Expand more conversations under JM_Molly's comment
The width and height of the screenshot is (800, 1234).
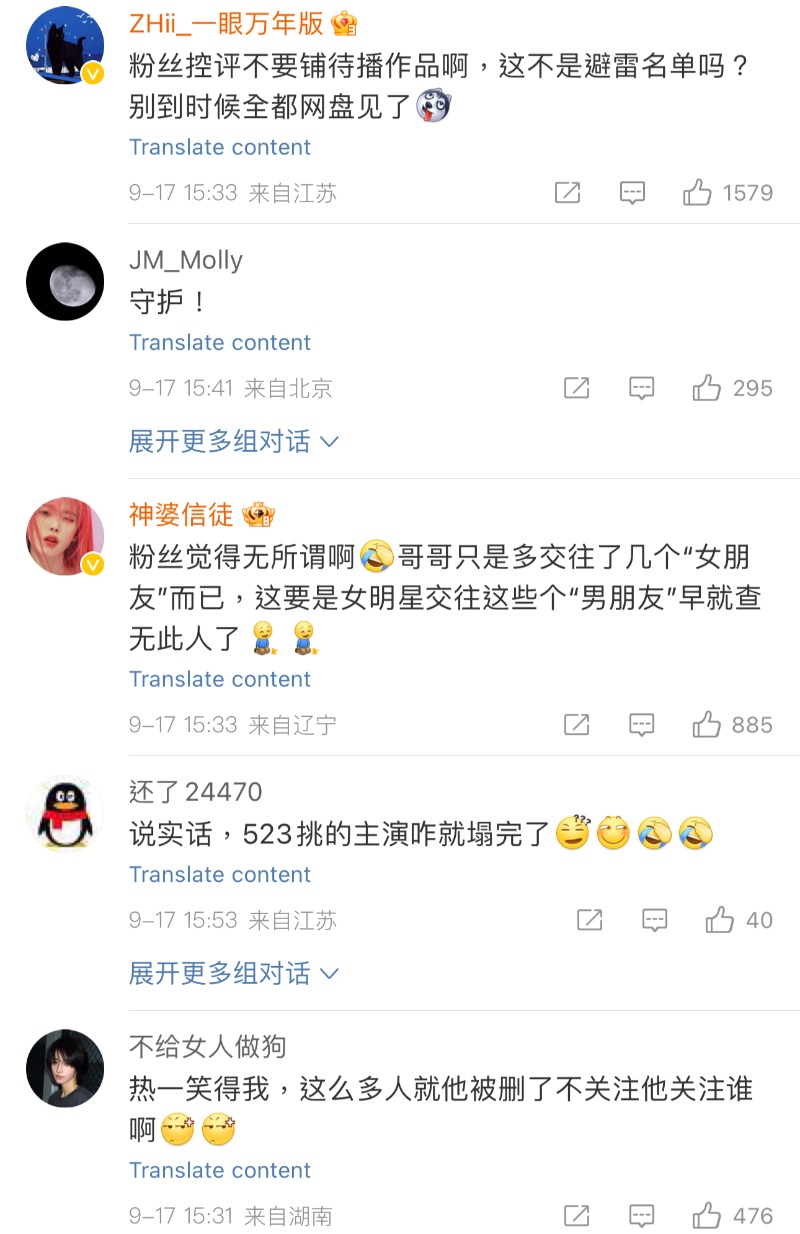click(234, 441)
